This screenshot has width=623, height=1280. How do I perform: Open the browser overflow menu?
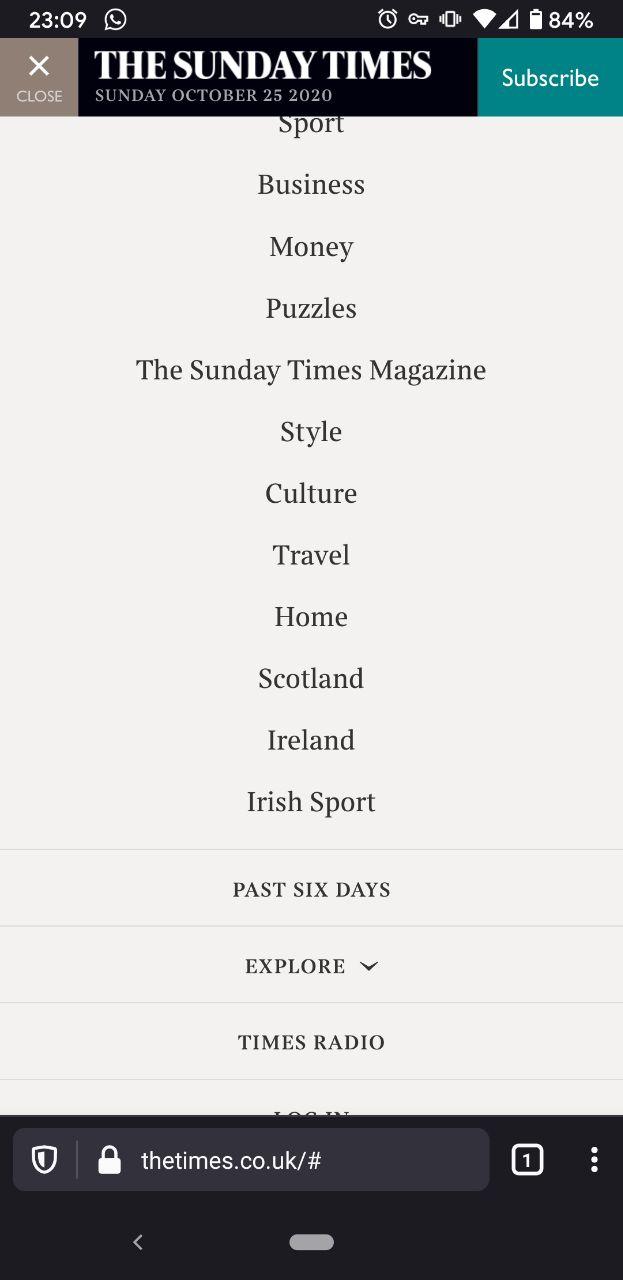tap(594, 1160)
